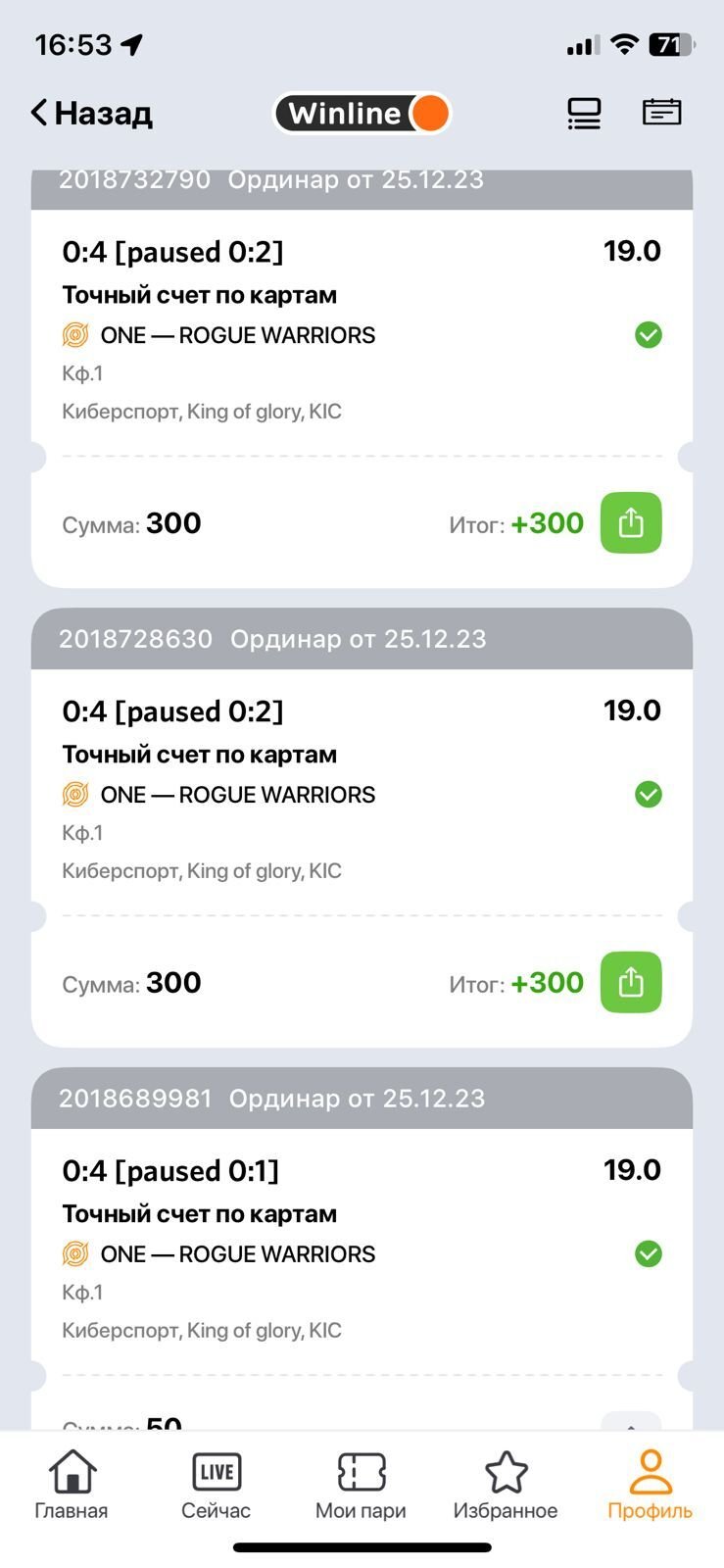Open bet card 2018732790
The width and height of the screenshot is (724, 1568).
pos(294,333)
